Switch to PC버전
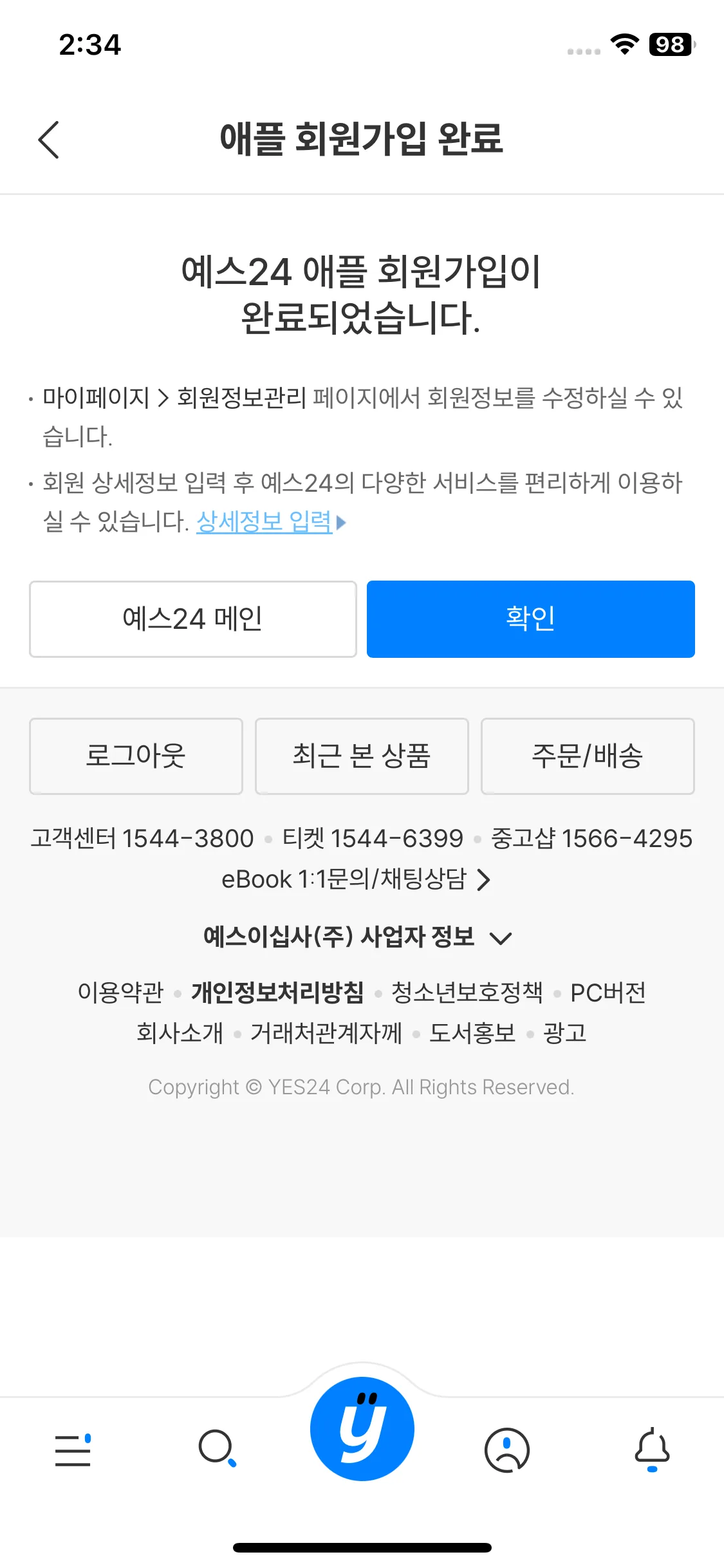Image resolution: width=724 pixels, height=1568 pixels. coord(608,993)
